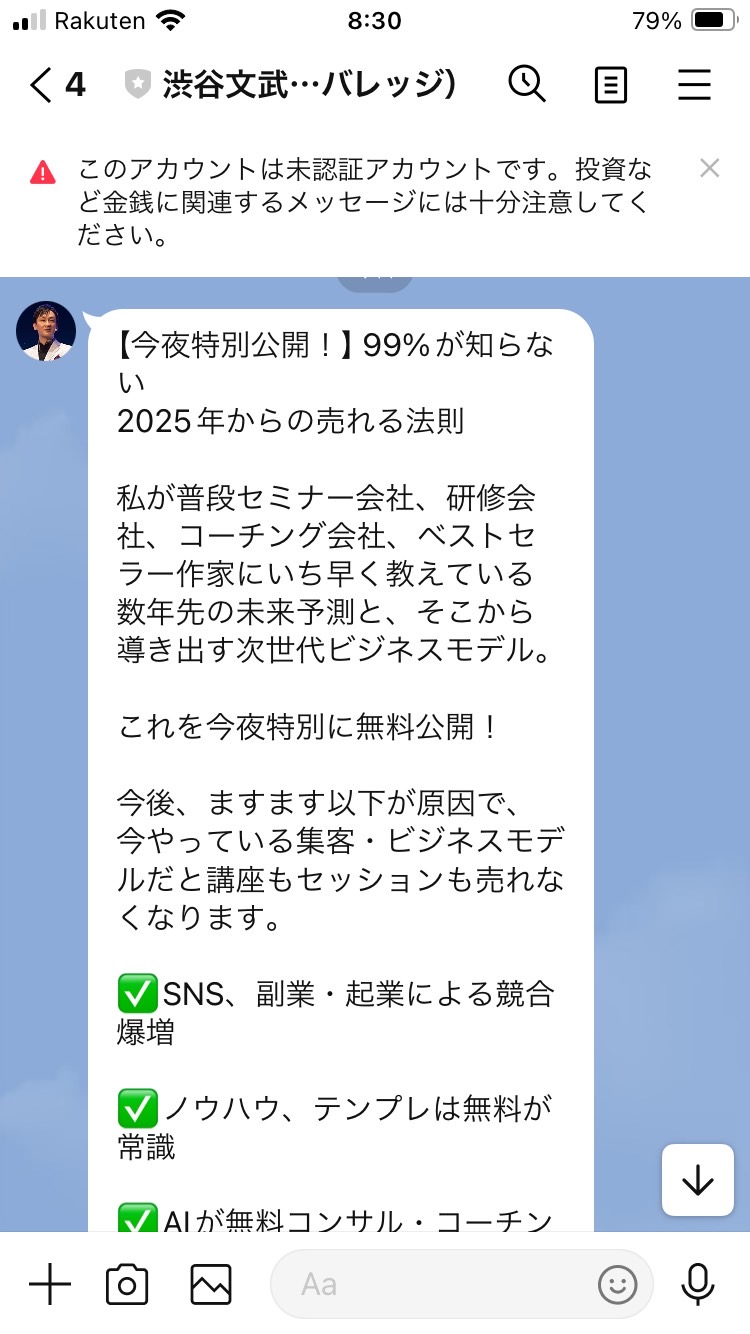Open the camera
This screenshot has height=1334, width=750.
[127, 1283]
